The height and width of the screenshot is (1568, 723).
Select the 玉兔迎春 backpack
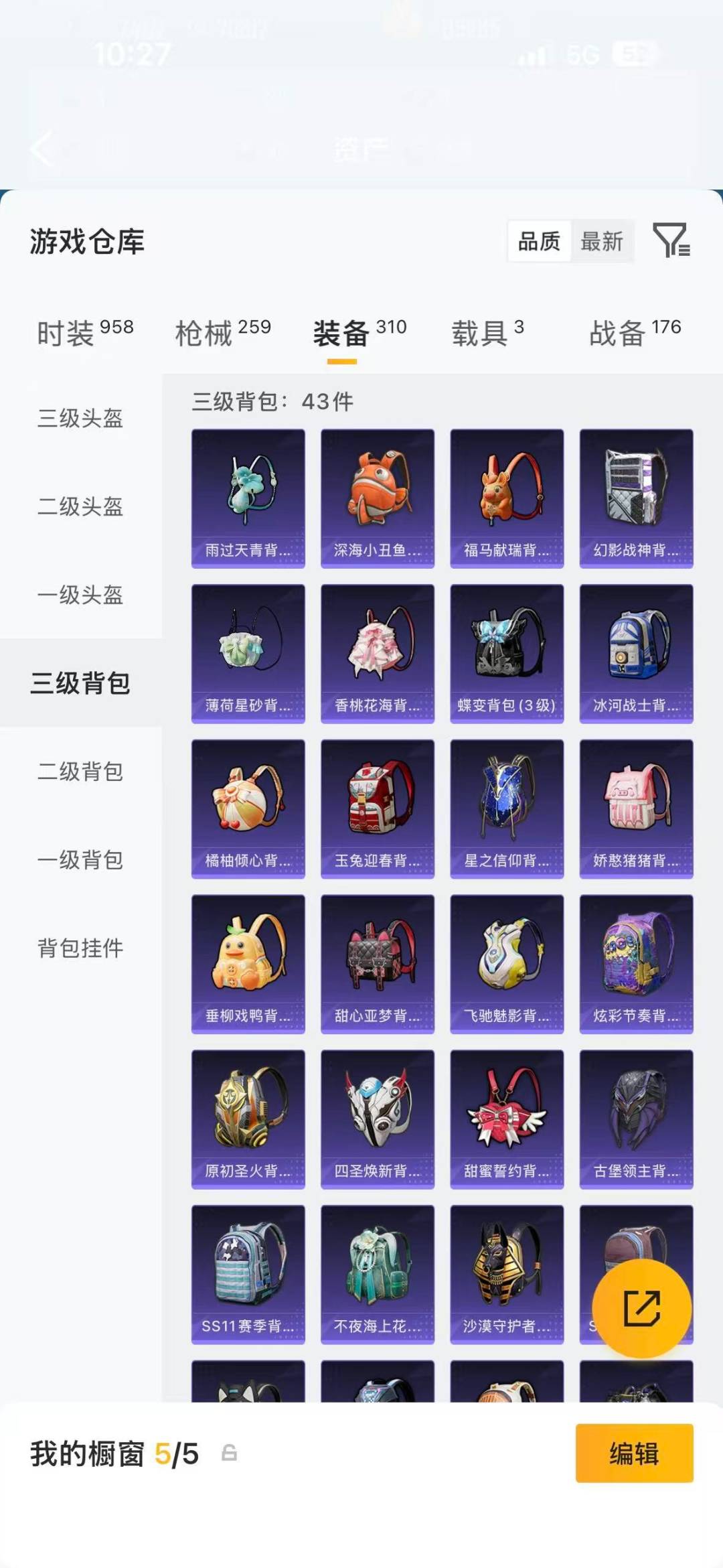pos(377,807)
